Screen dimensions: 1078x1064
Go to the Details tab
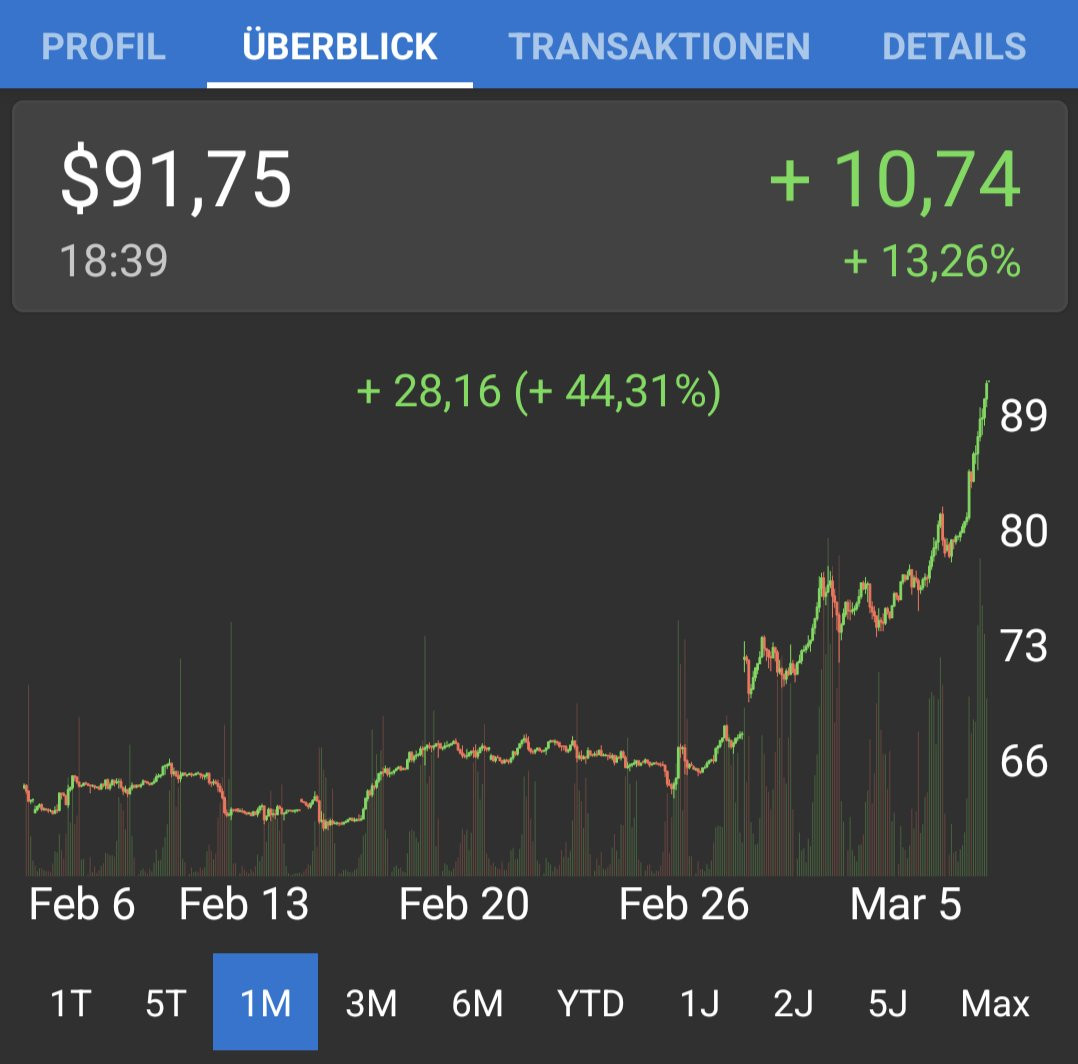(954, 47)
